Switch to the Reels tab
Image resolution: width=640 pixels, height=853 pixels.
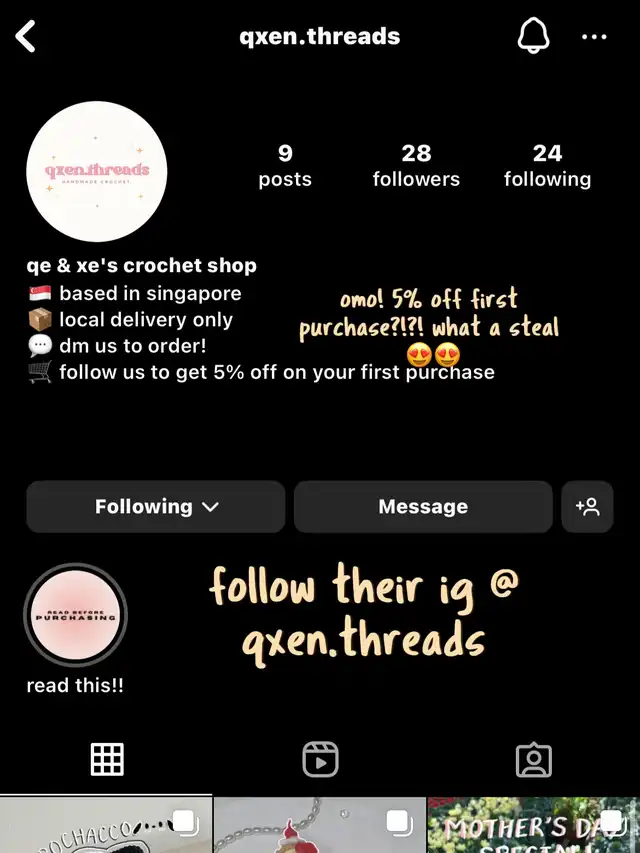coord(320,760)
